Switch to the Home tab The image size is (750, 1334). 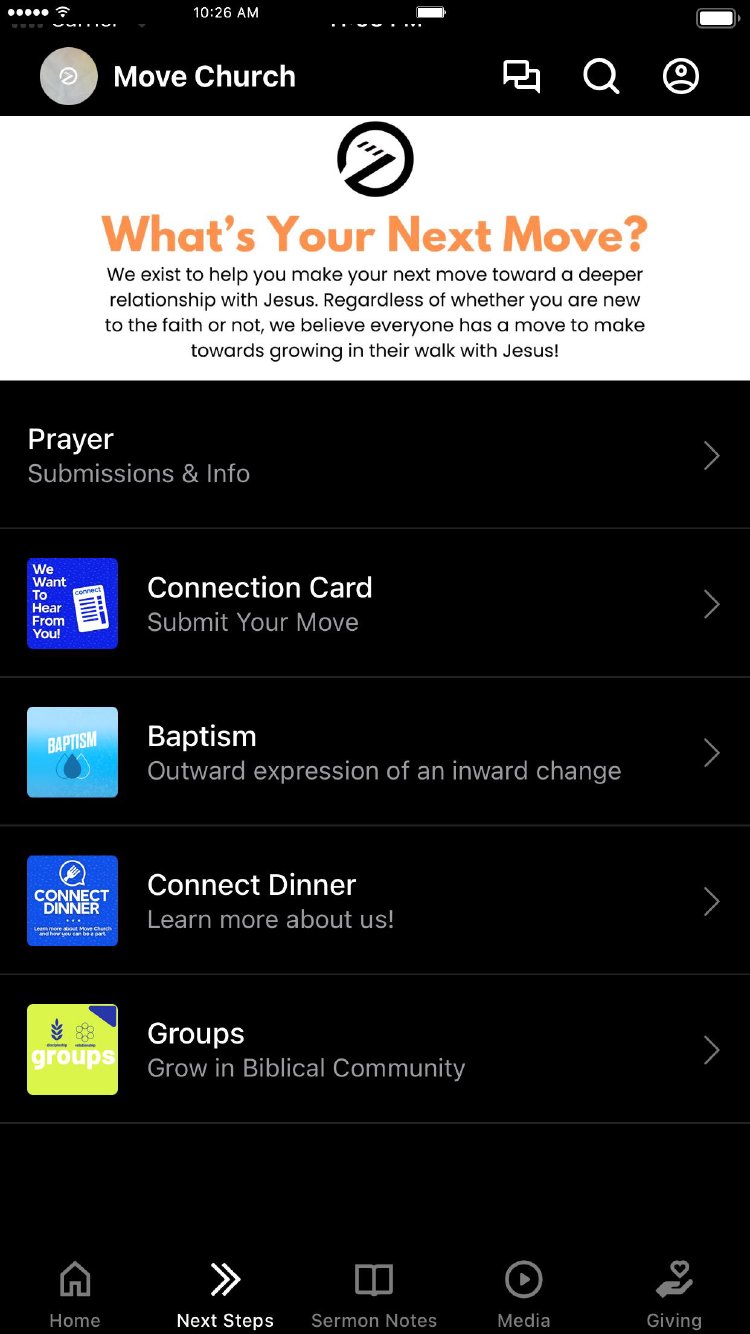[x=75, y=1293]
